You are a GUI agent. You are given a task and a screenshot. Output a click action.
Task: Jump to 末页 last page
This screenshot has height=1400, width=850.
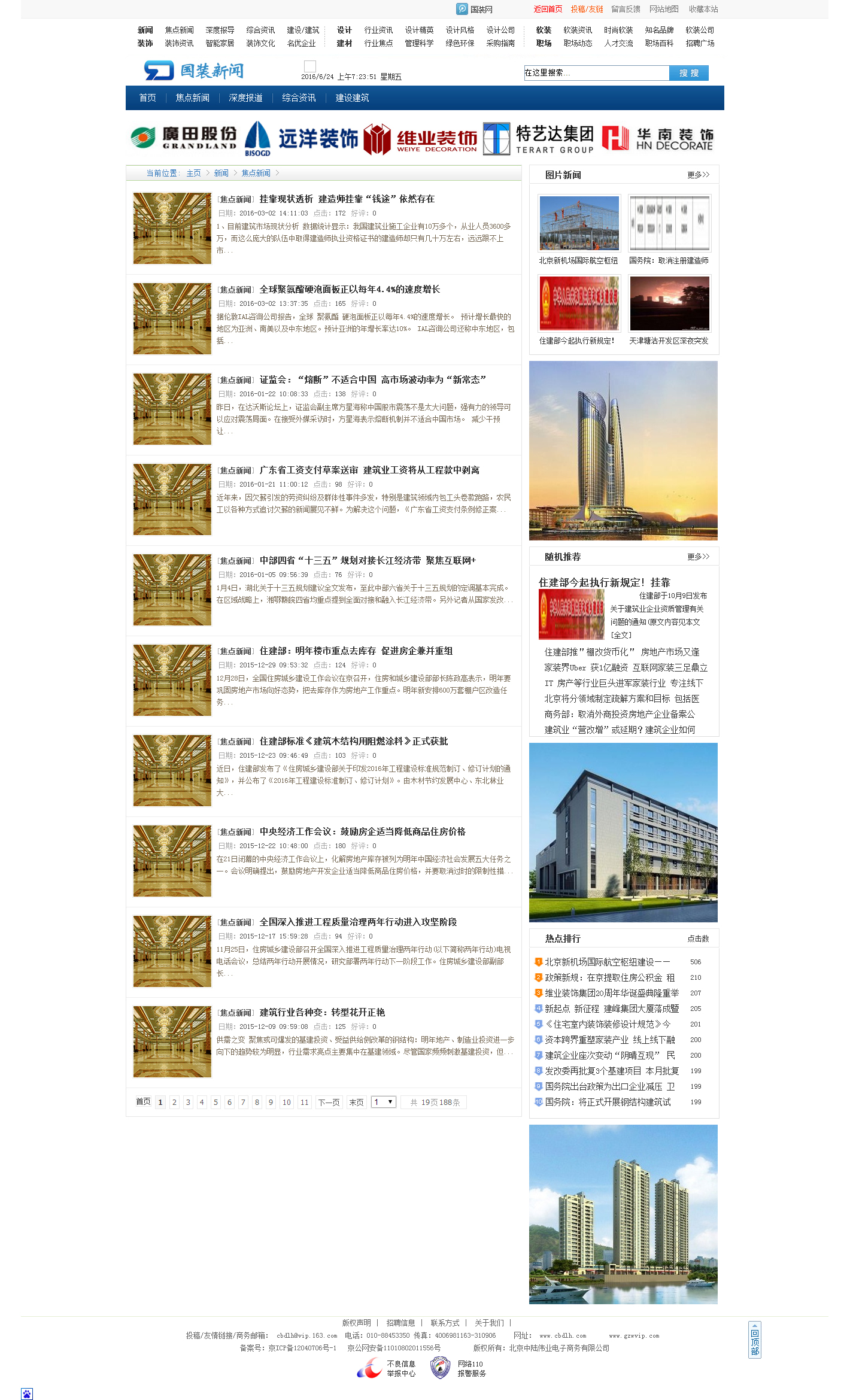click(356, 1102)
